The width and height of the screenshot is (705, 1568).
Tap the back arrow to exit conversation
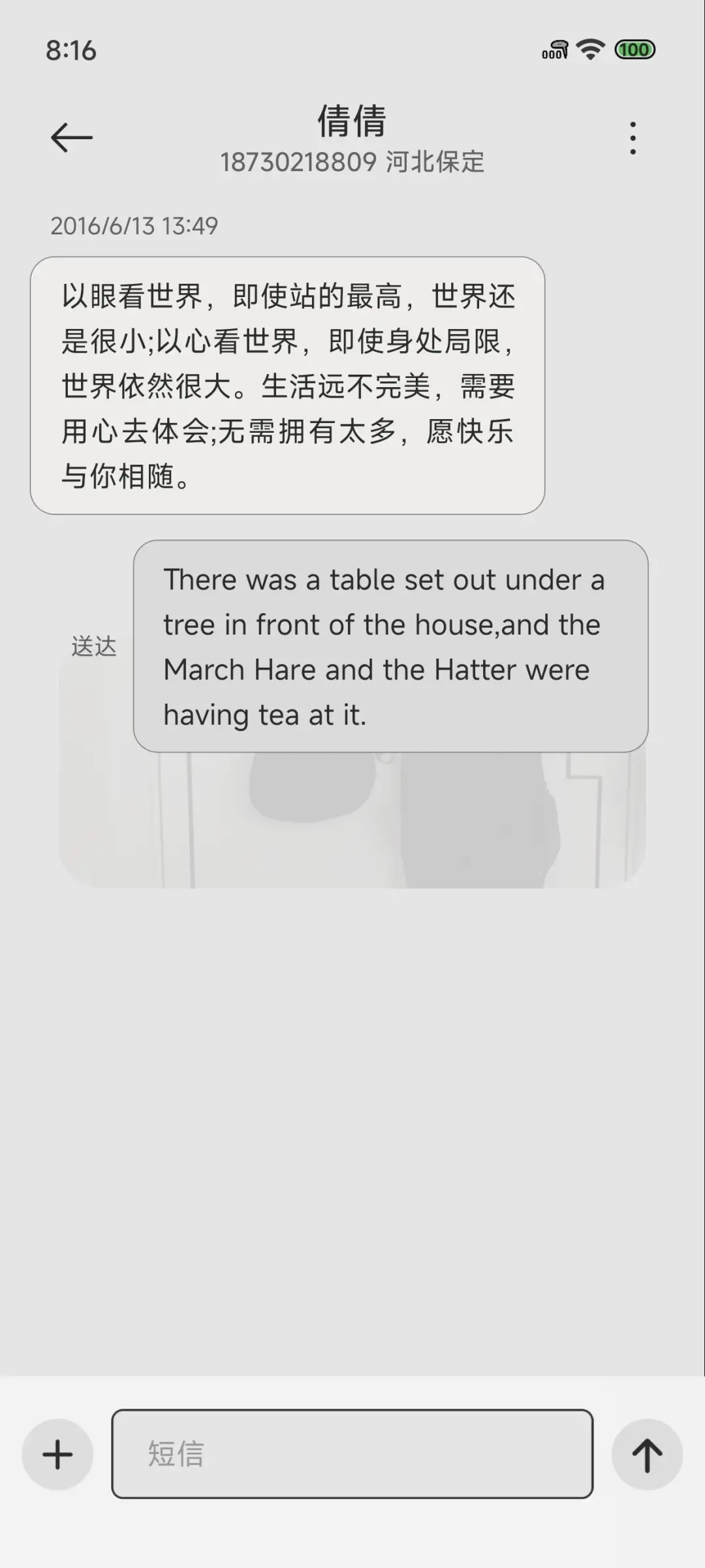(70, 136)
